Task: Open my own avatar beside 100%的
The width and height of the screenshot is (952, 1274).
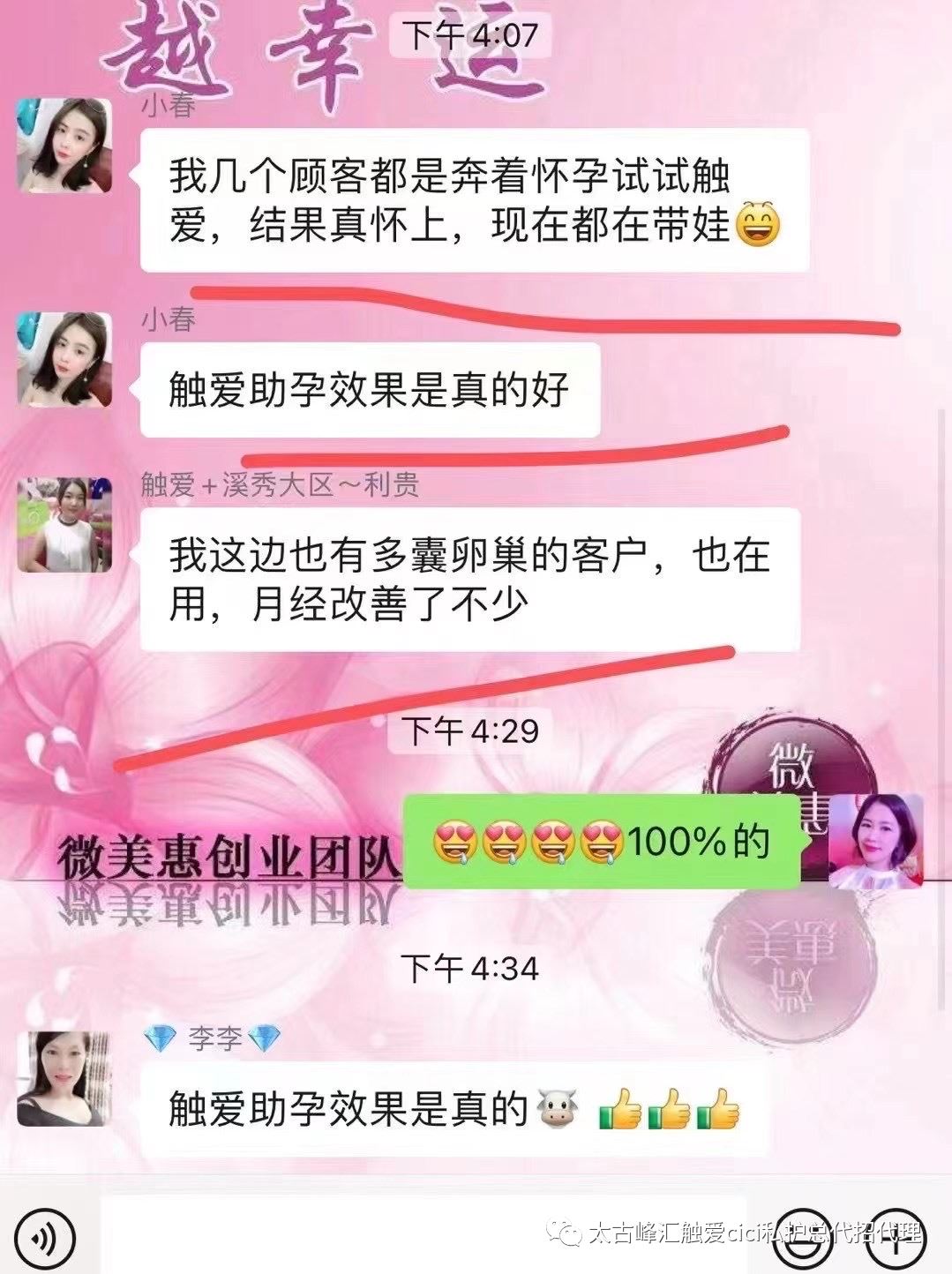Action: (x=874, y=841)
